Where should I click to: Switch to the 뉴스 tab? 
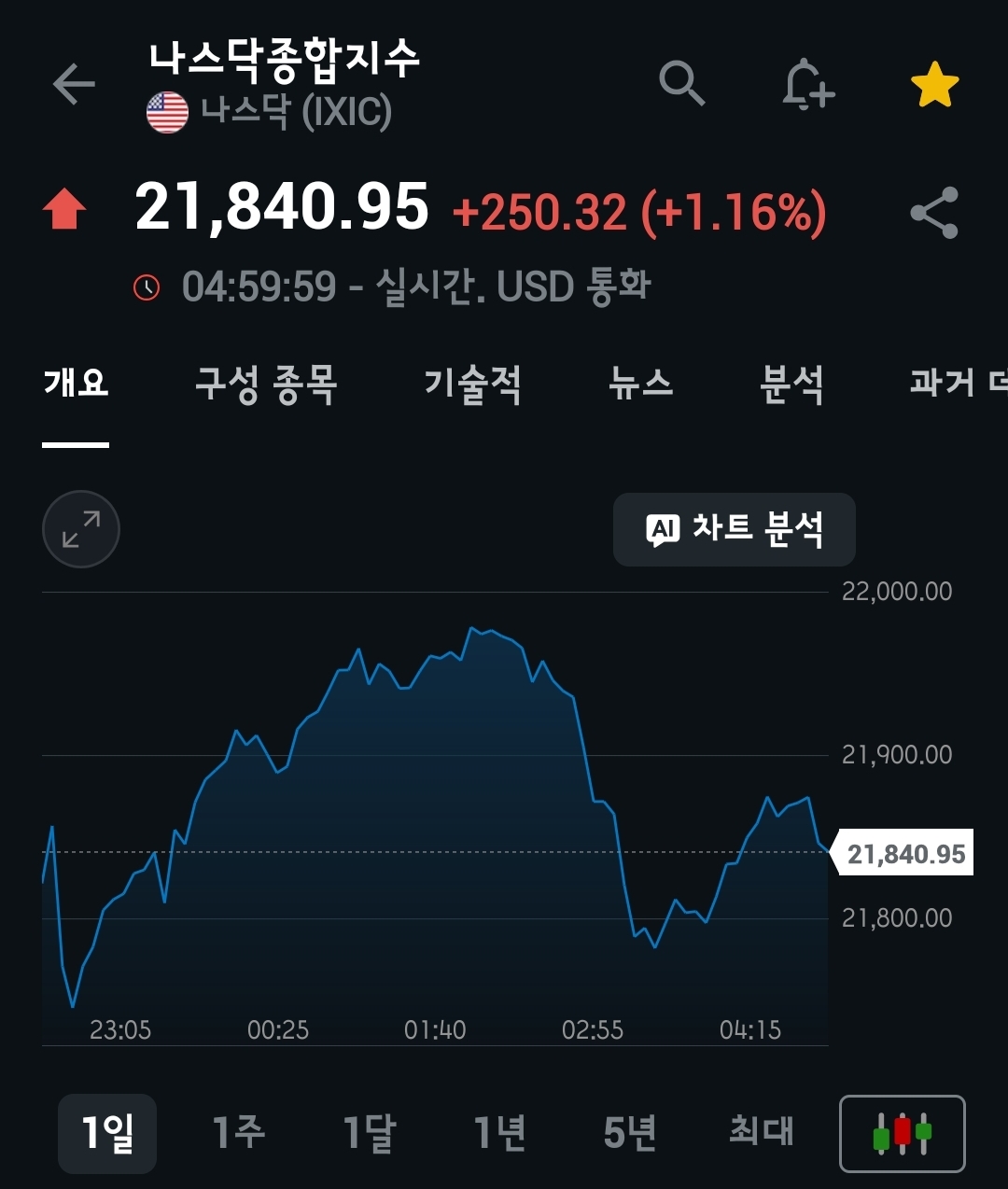(x=640, y=384)
